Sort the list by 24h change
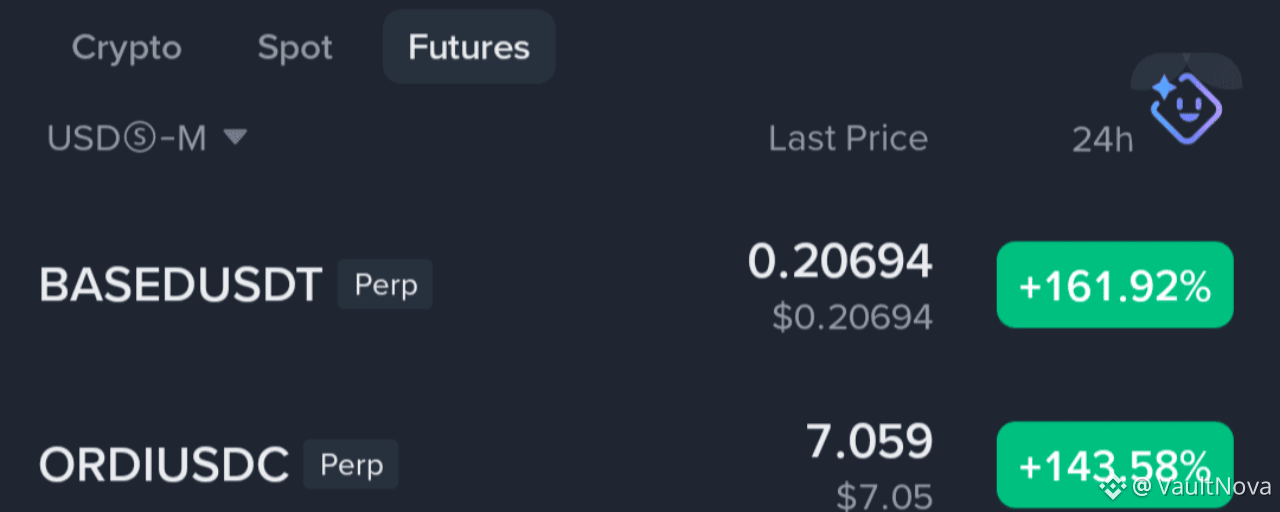 click(1102, 140)
